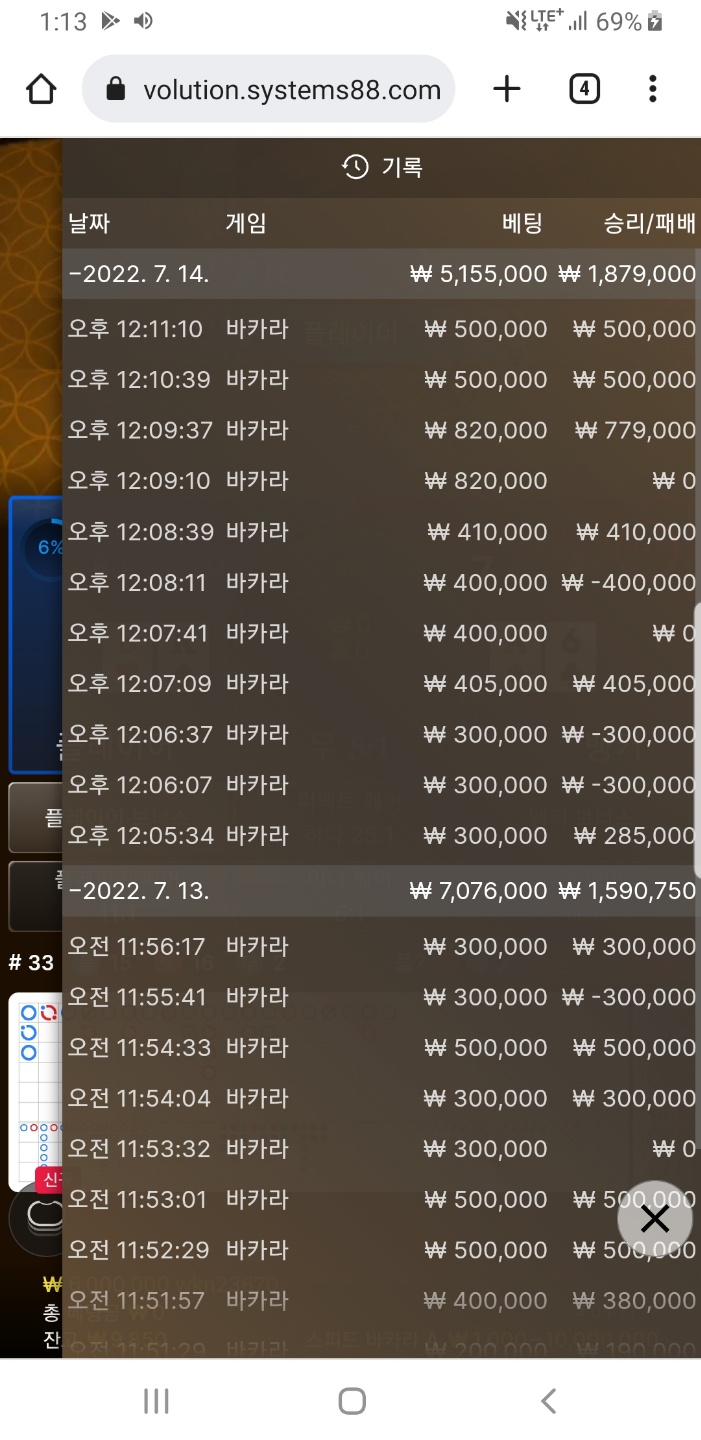Open the tab switcher showing 4 tabs
Screen dimensions: 701x1440
584,90
